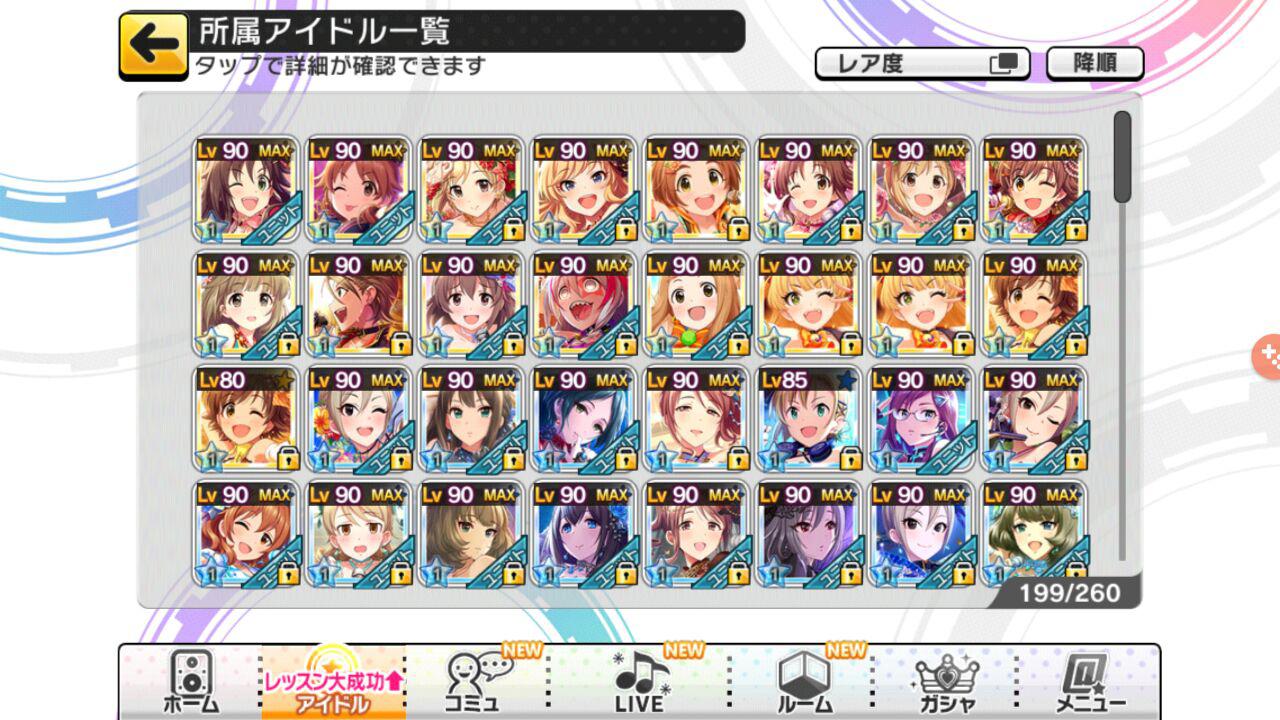Open the レア度 sort dropdown
Image resolution: width=1280 pixels, height=720 pixels.
[922, 64]
